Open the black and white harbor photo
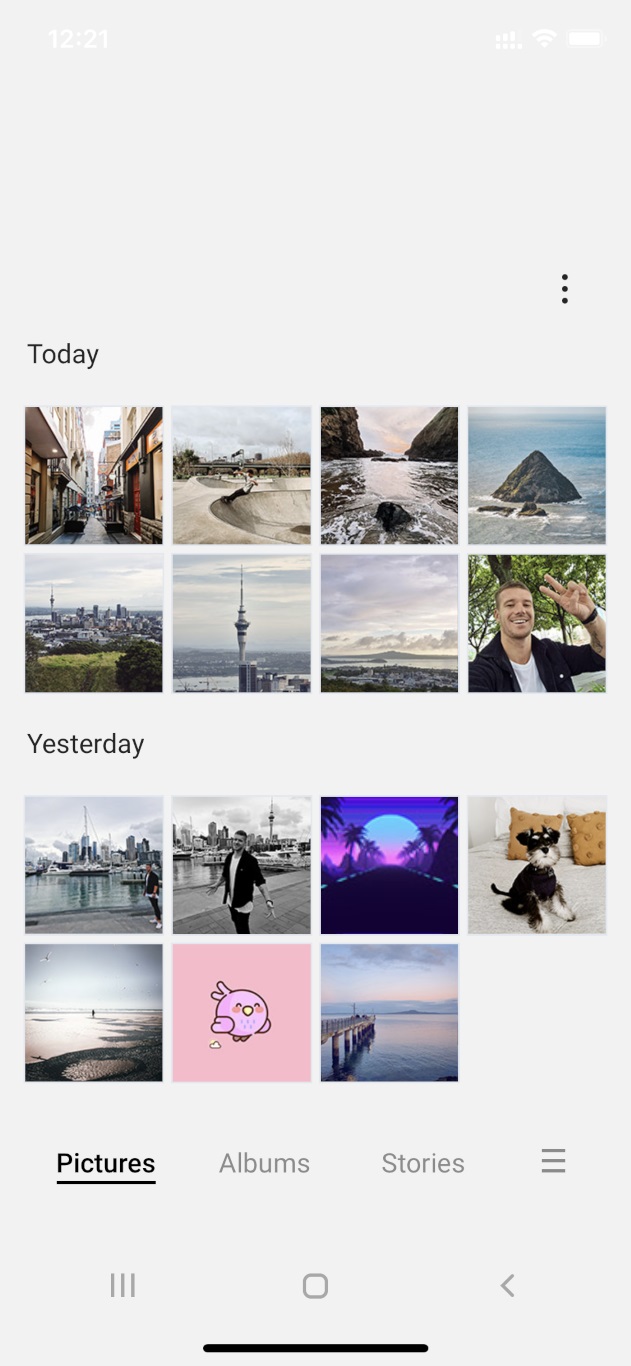 click(242, 865)
